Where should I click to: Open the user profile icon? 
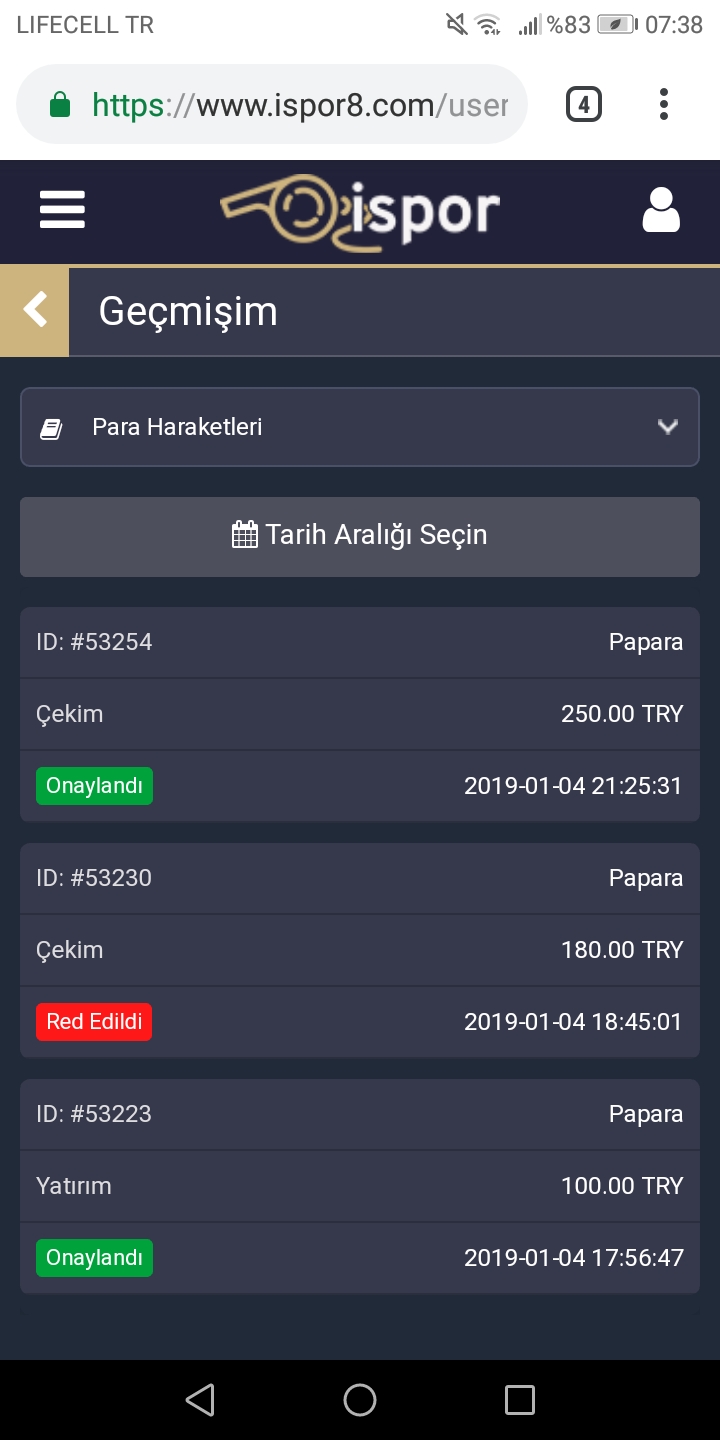tap(660, 210)
